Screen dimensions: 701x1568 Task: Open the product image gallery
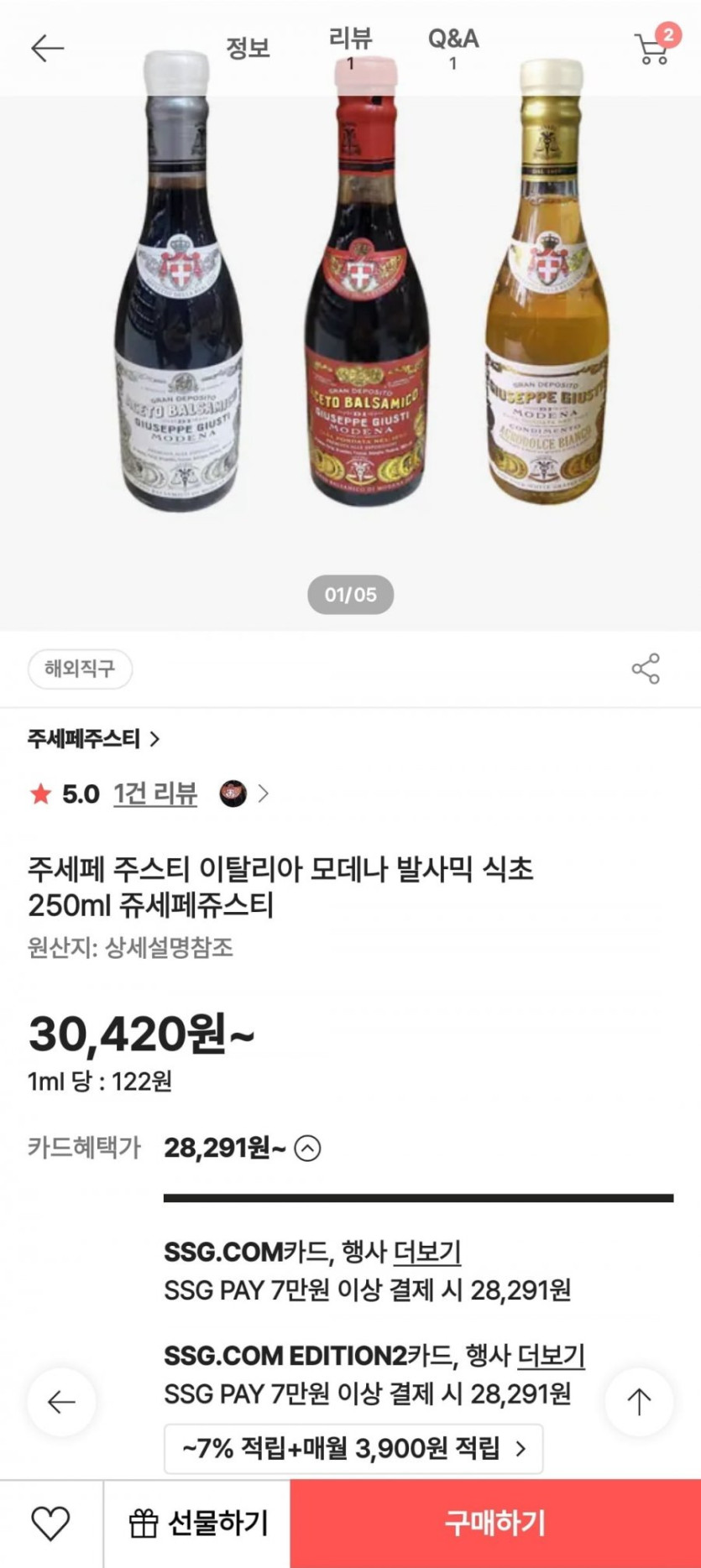point(350,336)
